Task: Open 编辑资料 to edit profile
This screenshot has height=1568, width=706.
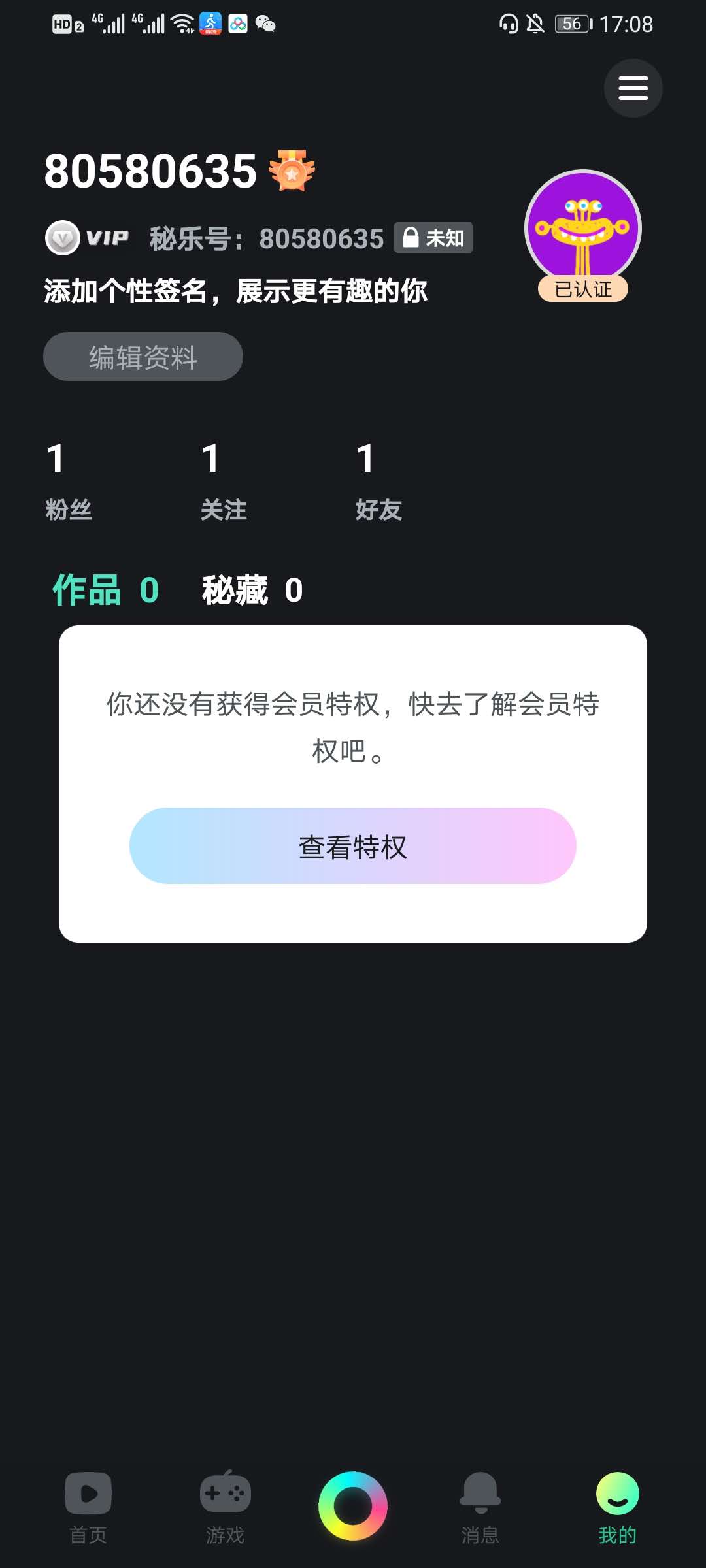Action: pyautogui.click(x=143, y=357)
